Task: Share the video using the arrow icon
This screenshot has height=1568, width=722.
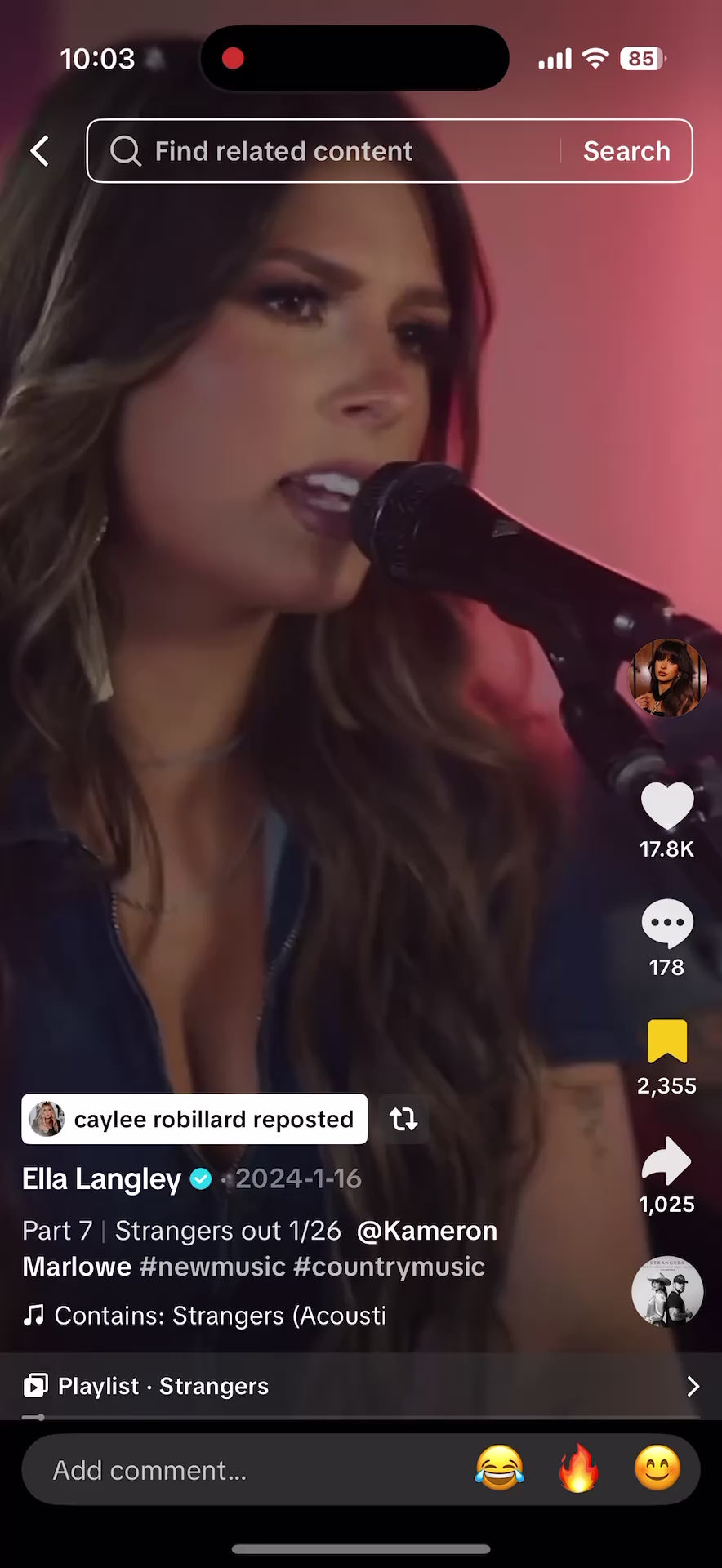Action: 667,1160
